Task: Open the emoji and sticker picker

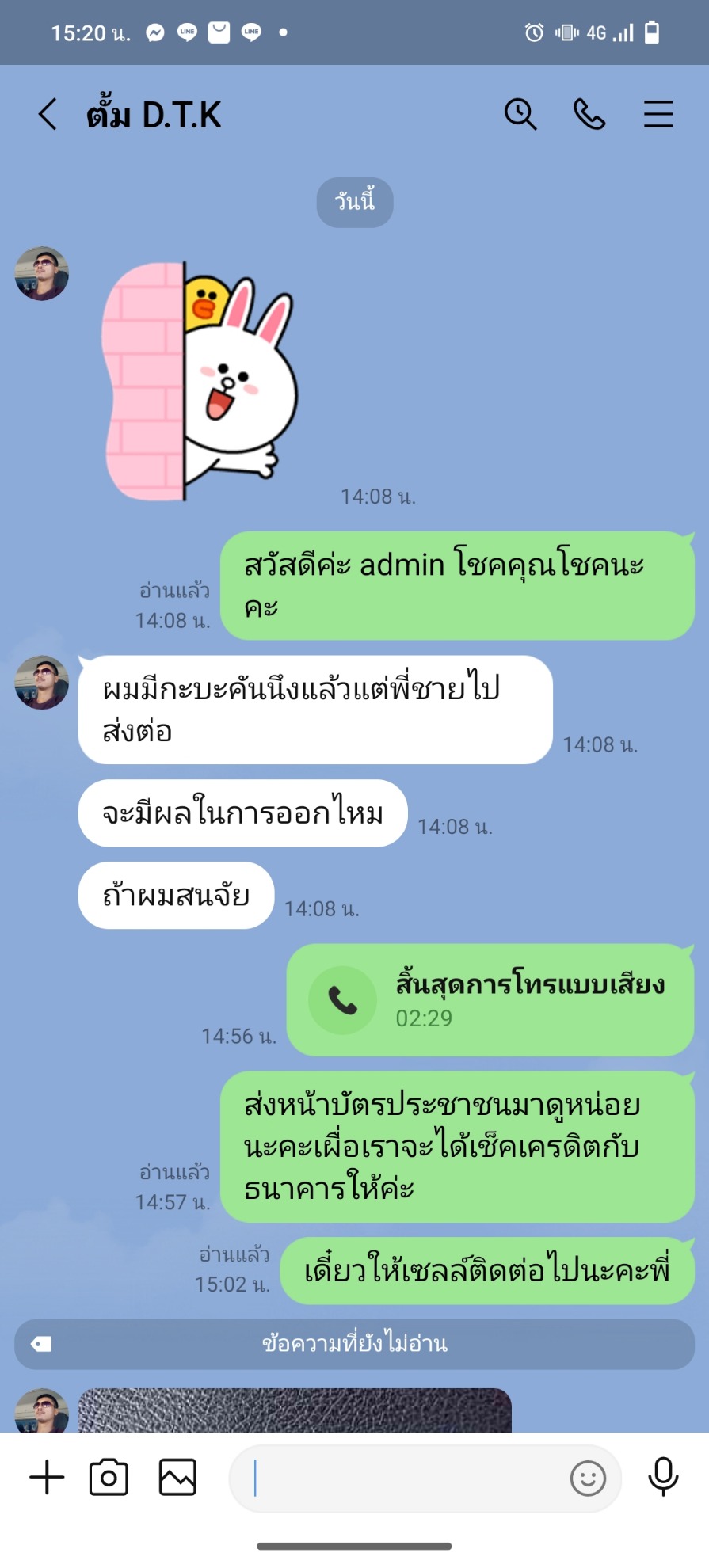Action: tap(588, 1478)
